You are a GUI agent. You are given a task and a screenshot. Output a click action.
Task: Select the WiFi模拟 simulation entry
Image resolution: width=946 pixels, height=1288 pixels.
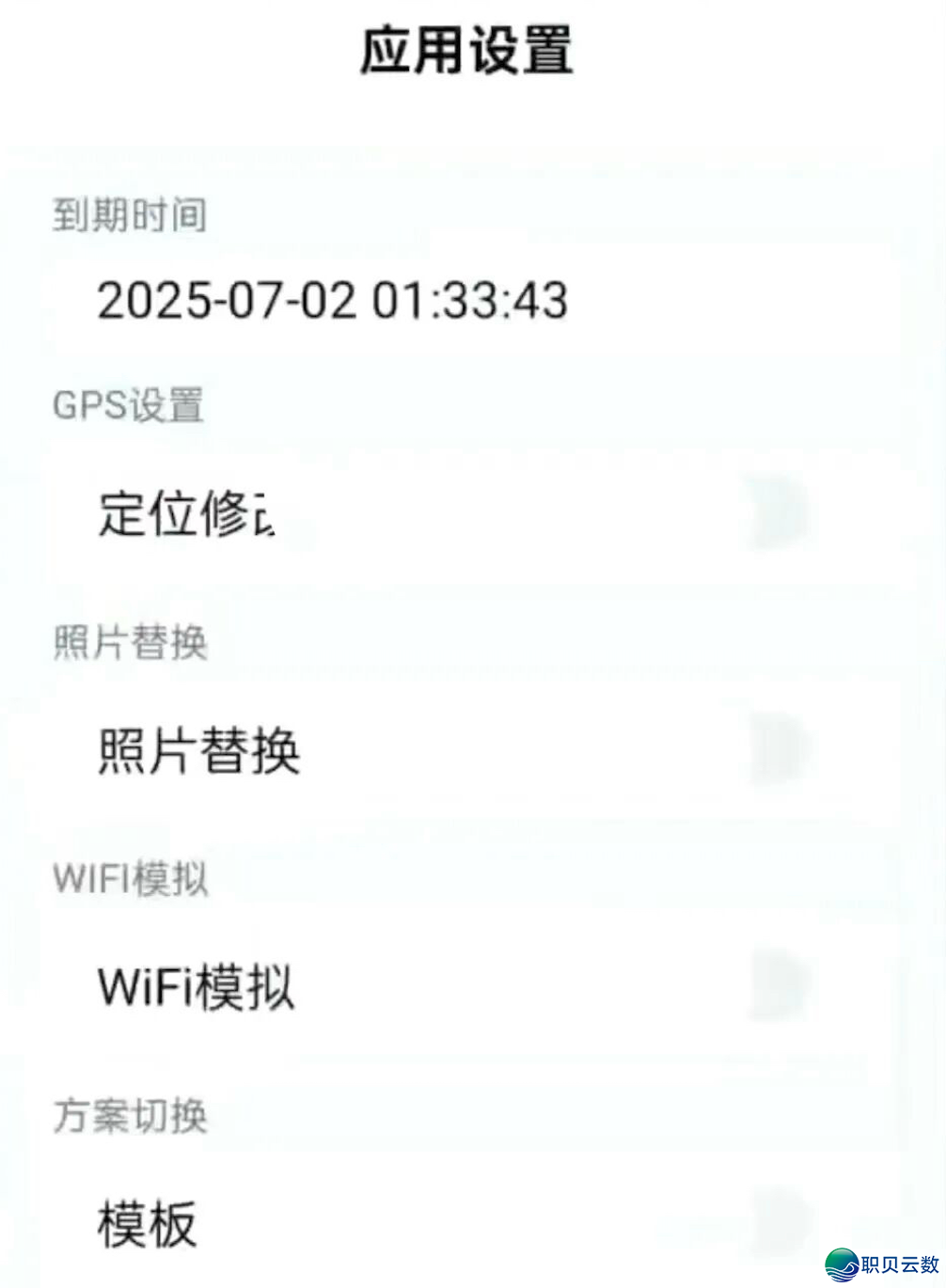click(x=197, y=985)
